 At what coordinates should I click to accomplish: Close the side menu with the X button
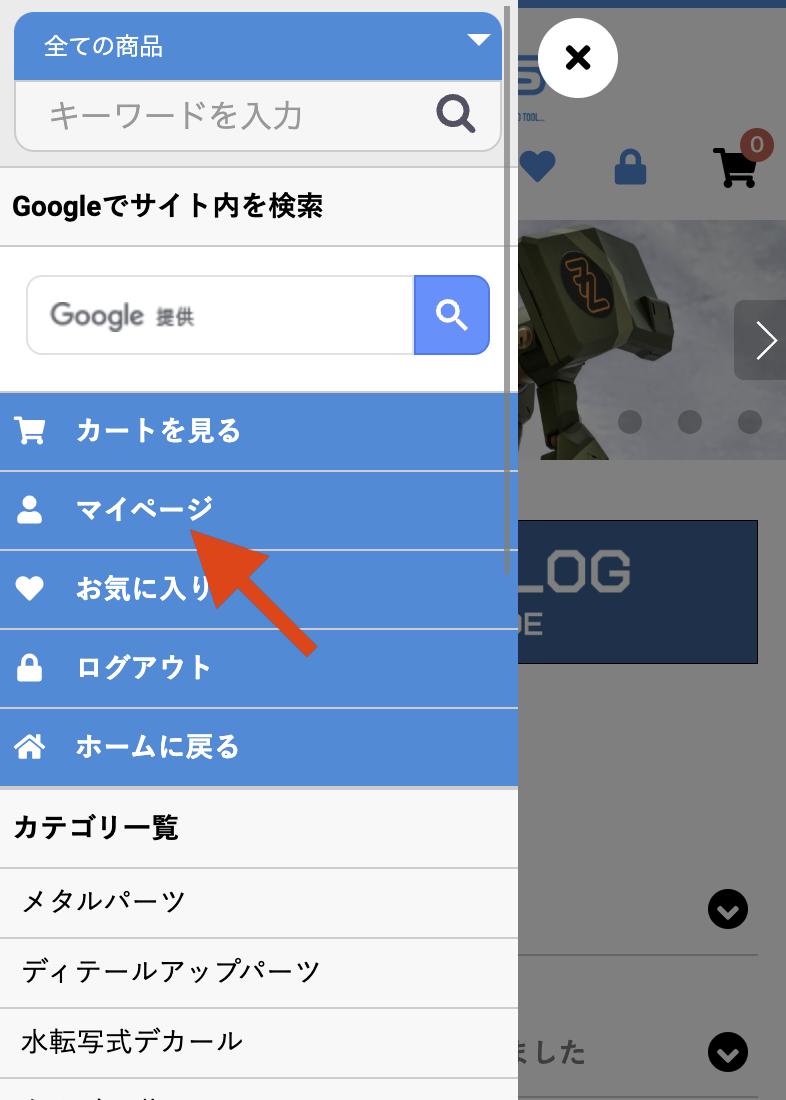click(578, 58)
